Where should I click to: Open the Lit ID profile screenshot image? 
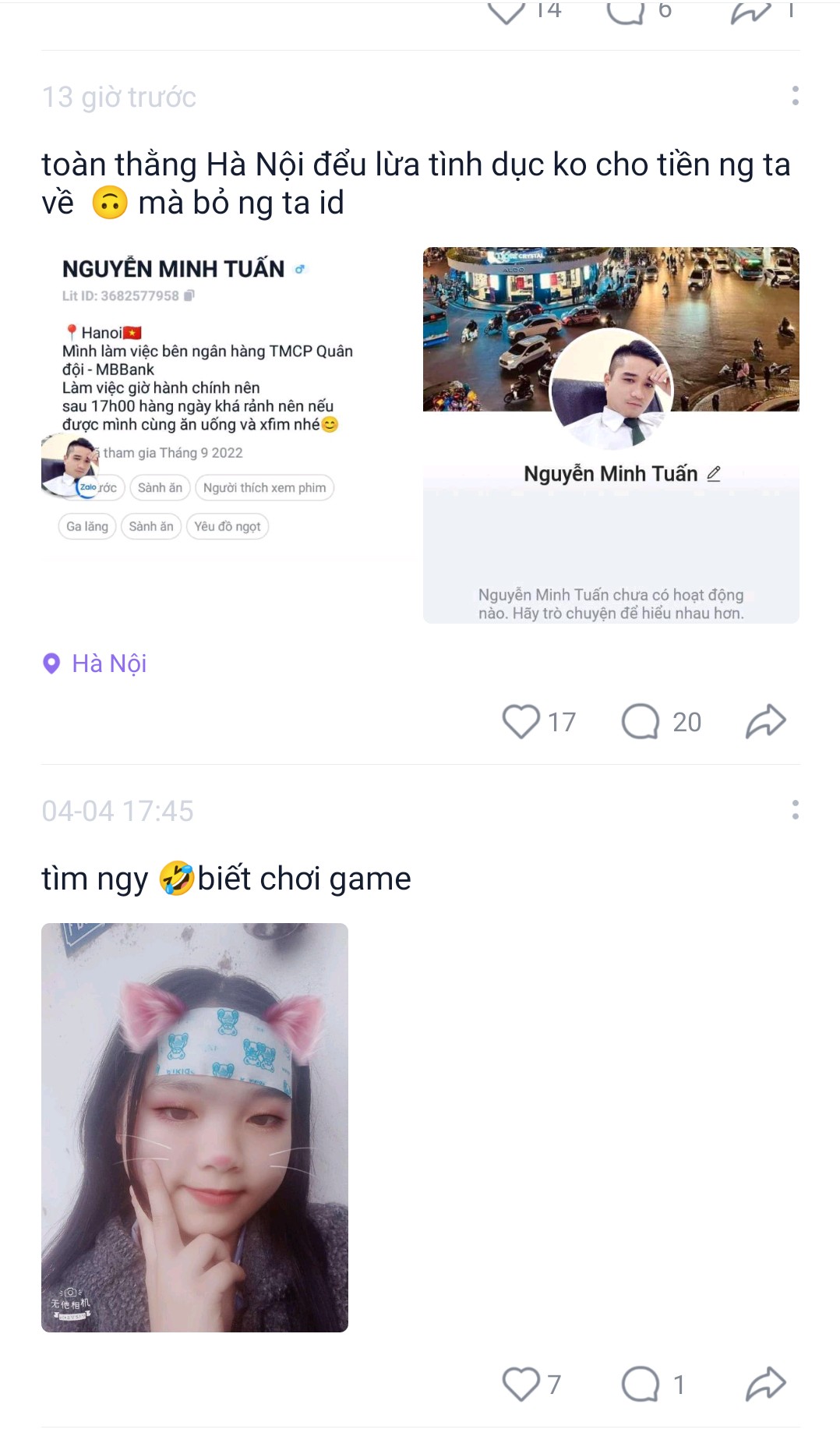click(x=226, y=398)
